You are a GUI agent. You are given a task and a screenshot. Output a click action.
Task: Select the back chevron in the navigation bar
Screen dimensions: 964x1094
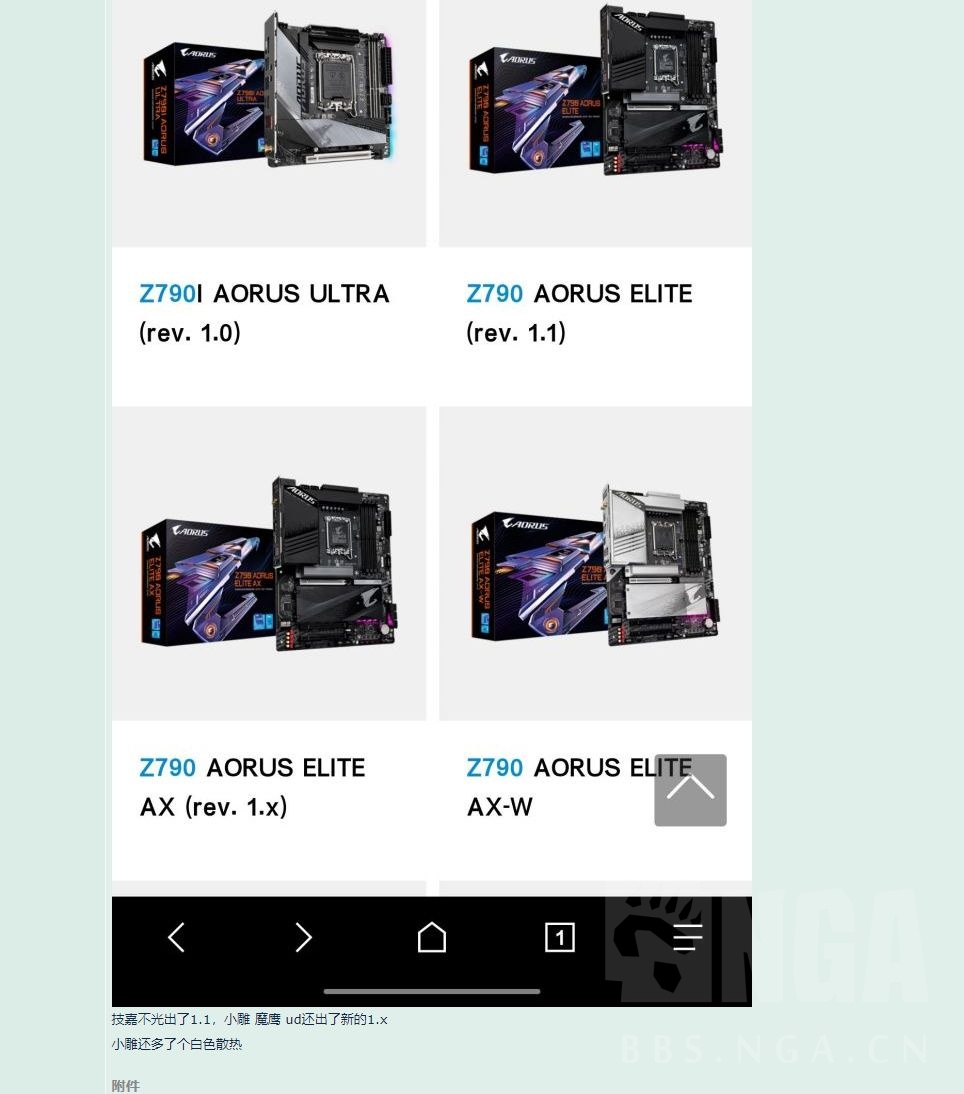tap(176, 937)
